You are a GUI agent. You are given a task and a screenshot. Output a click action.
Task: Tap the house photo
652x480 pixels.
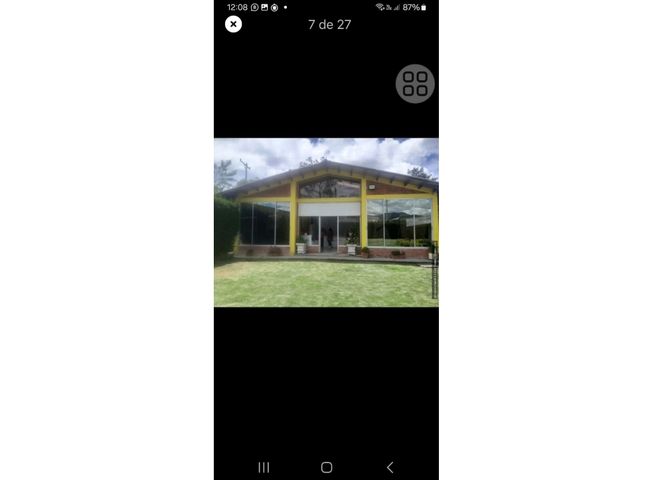coord(326,222)
